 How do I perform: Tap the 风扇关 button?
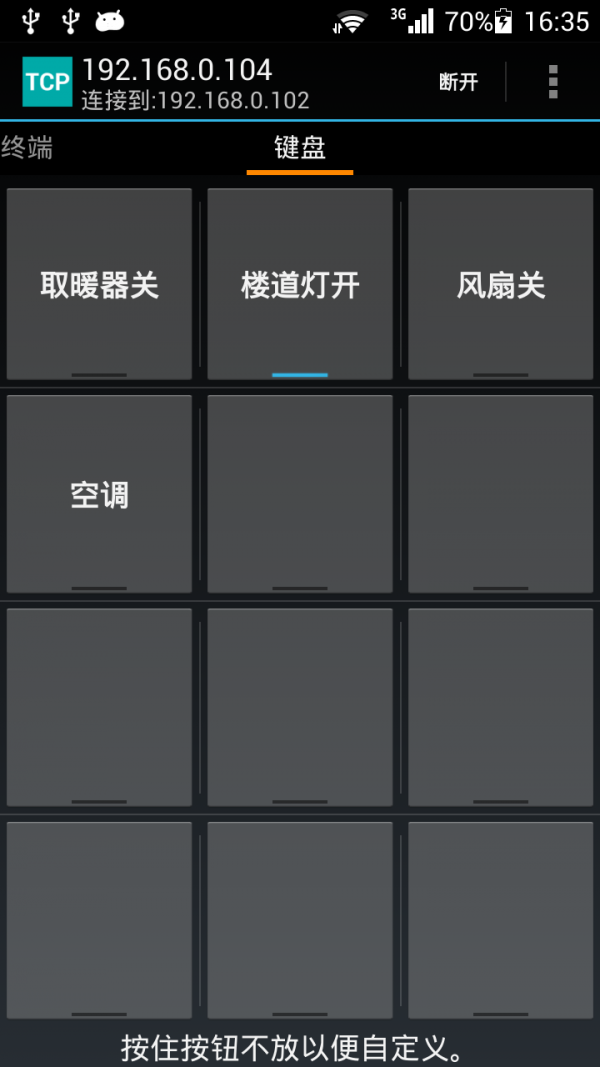click(500, 284)
